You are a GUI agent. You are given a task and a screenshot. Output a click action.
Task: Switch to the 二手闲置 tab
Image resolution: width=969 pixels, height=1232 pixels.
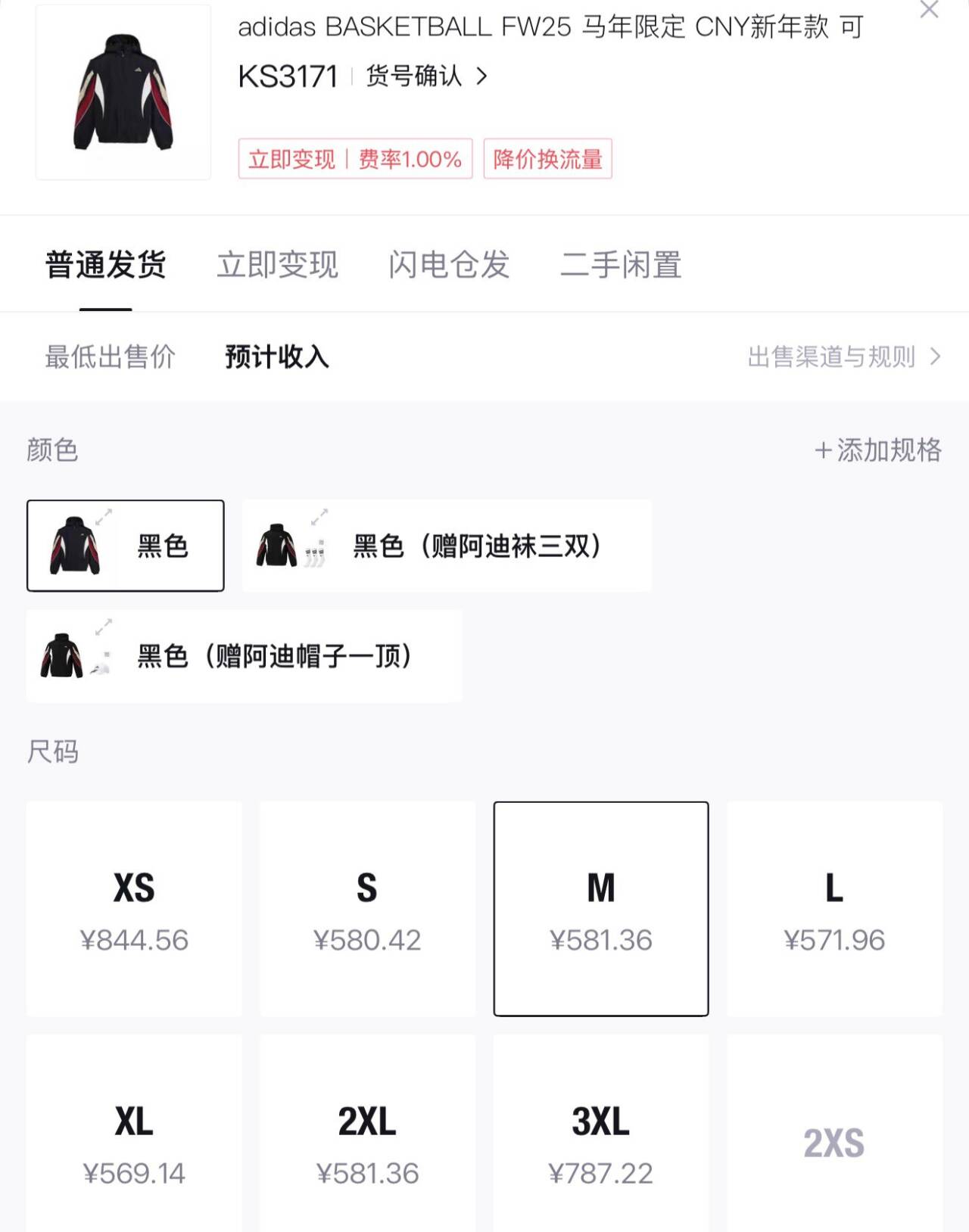pos(621,265)
